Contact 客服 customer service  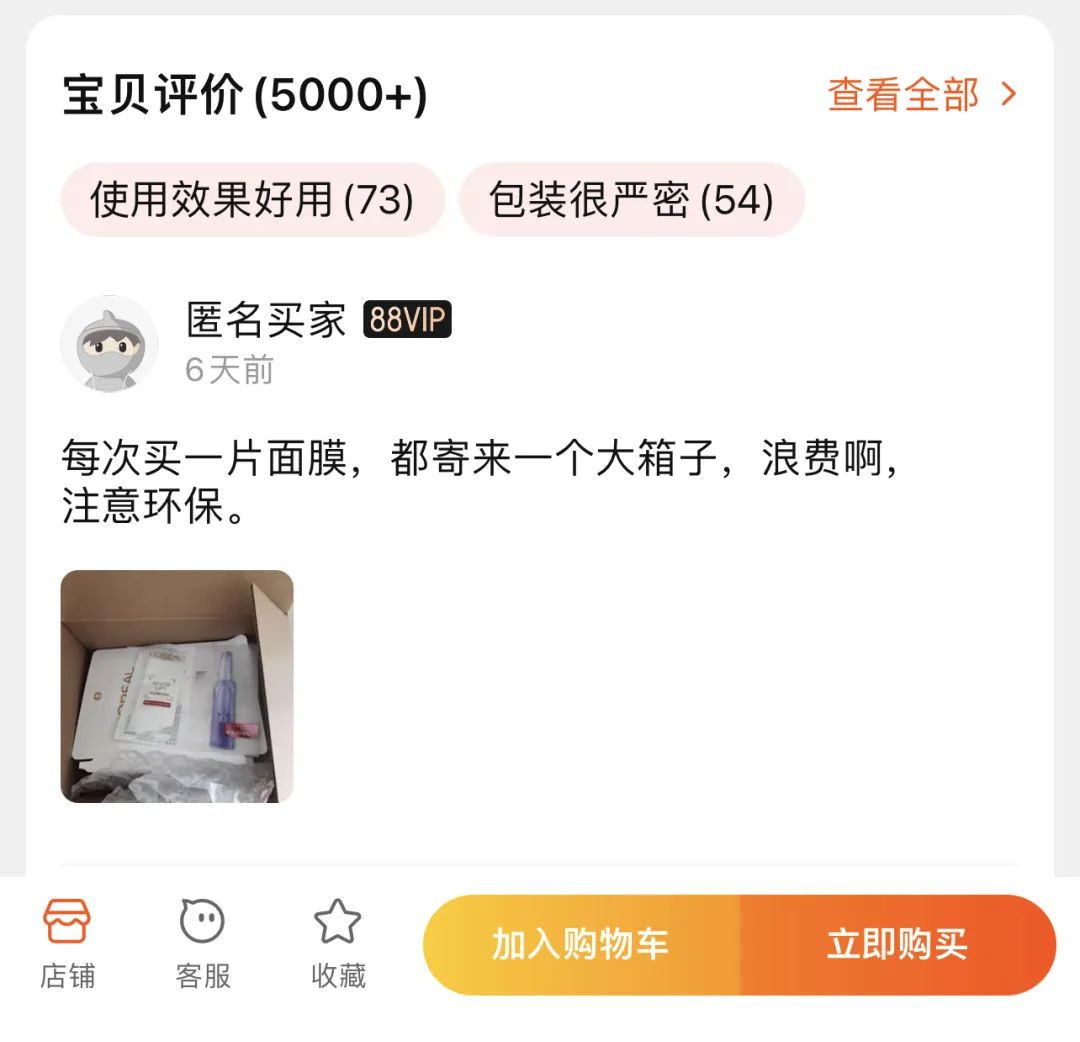click(x=202, y=943)
